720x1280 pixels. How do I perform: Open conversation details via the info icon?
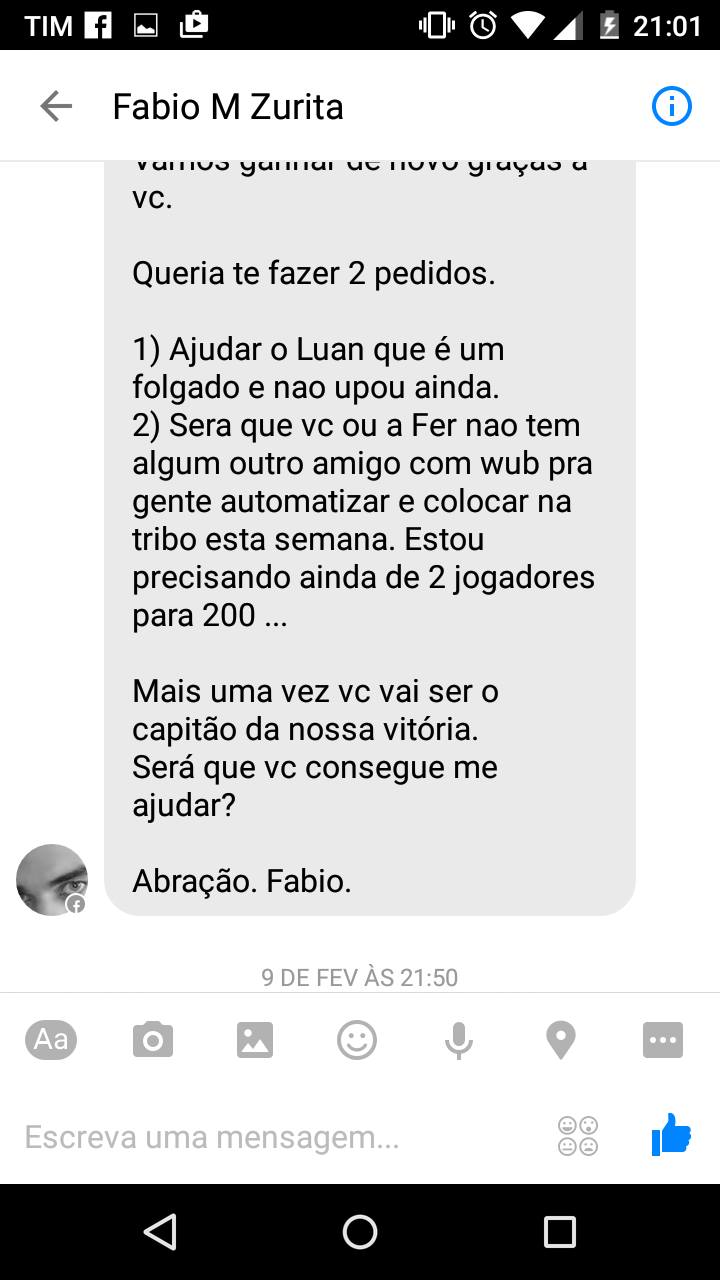[x=672, y=105]
